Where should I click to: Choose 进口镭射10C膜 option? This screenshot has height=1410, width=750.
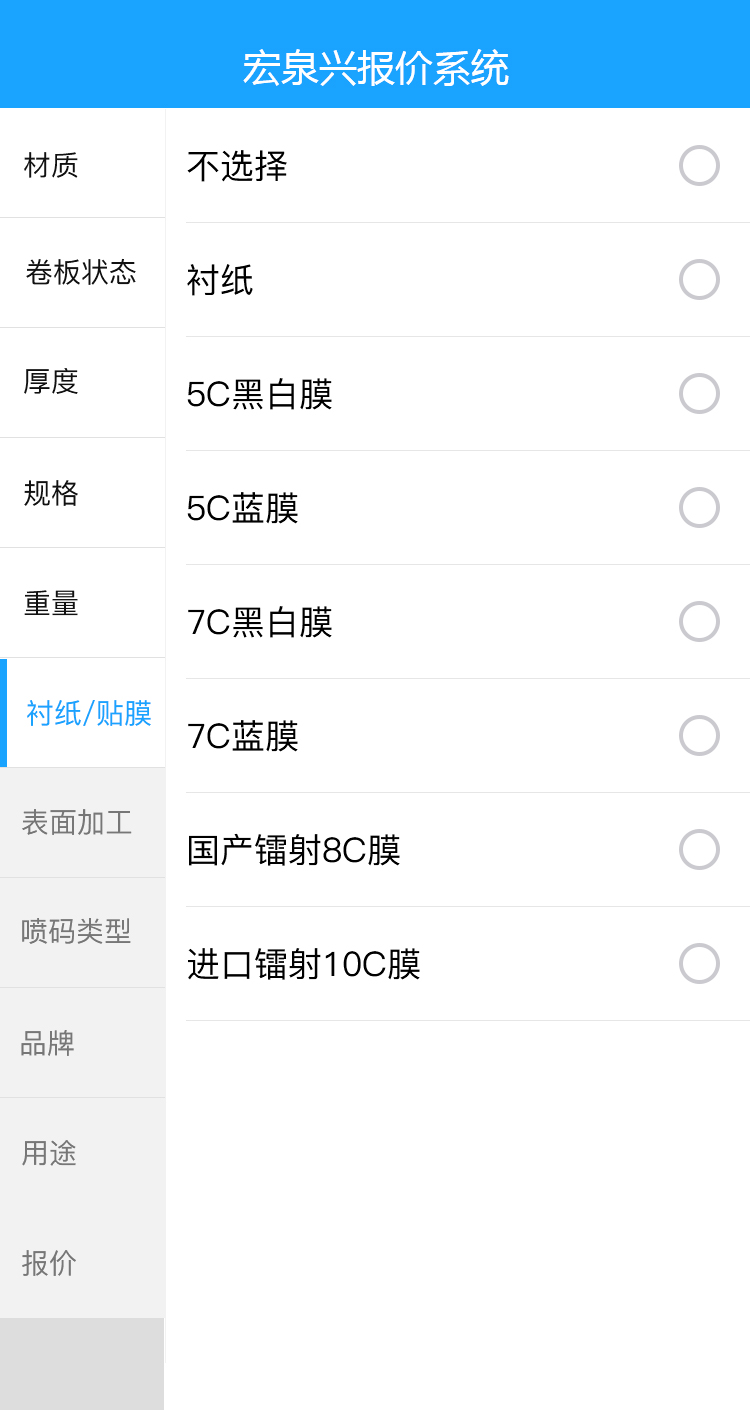coord(699,964)
